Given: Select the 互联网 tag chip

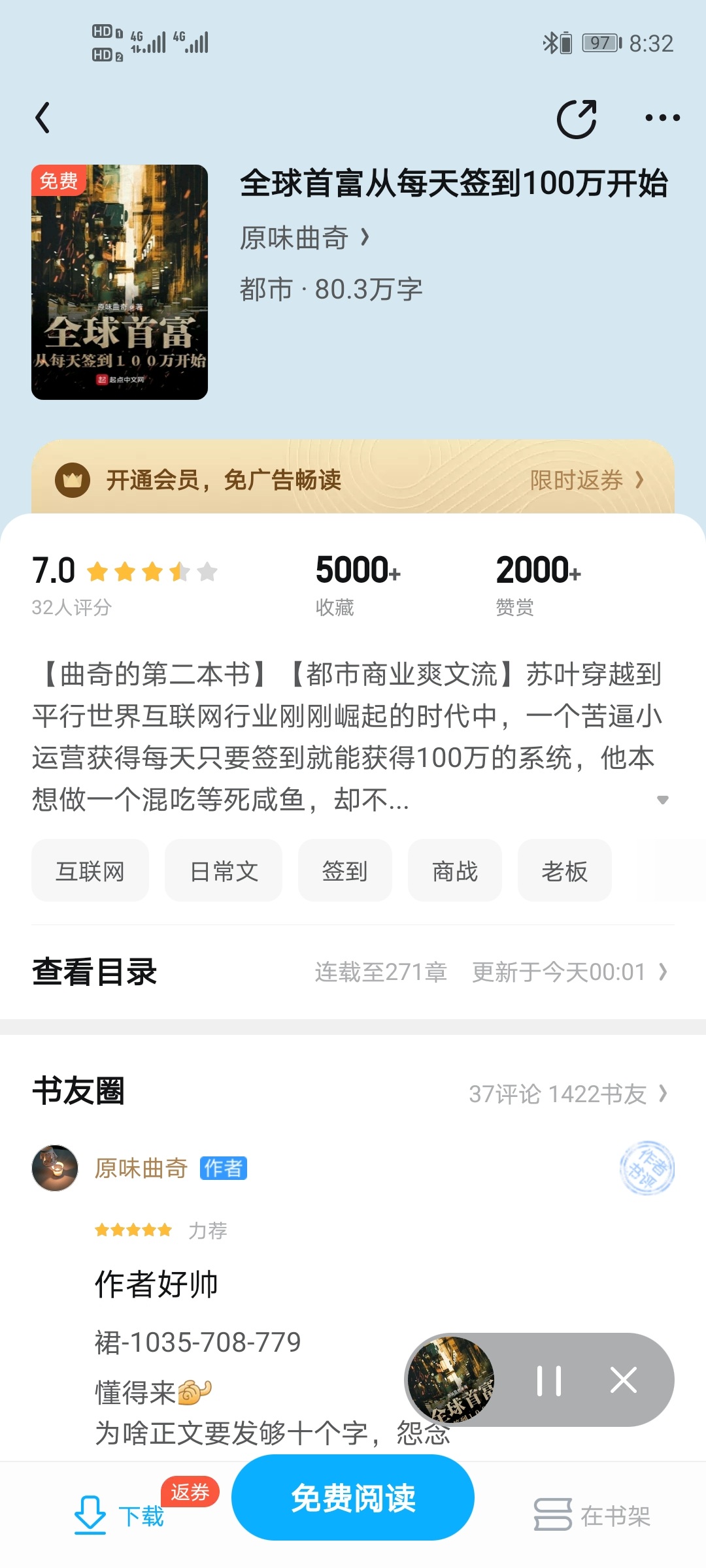Looking at the screenshot, I should tap(90, 871).
